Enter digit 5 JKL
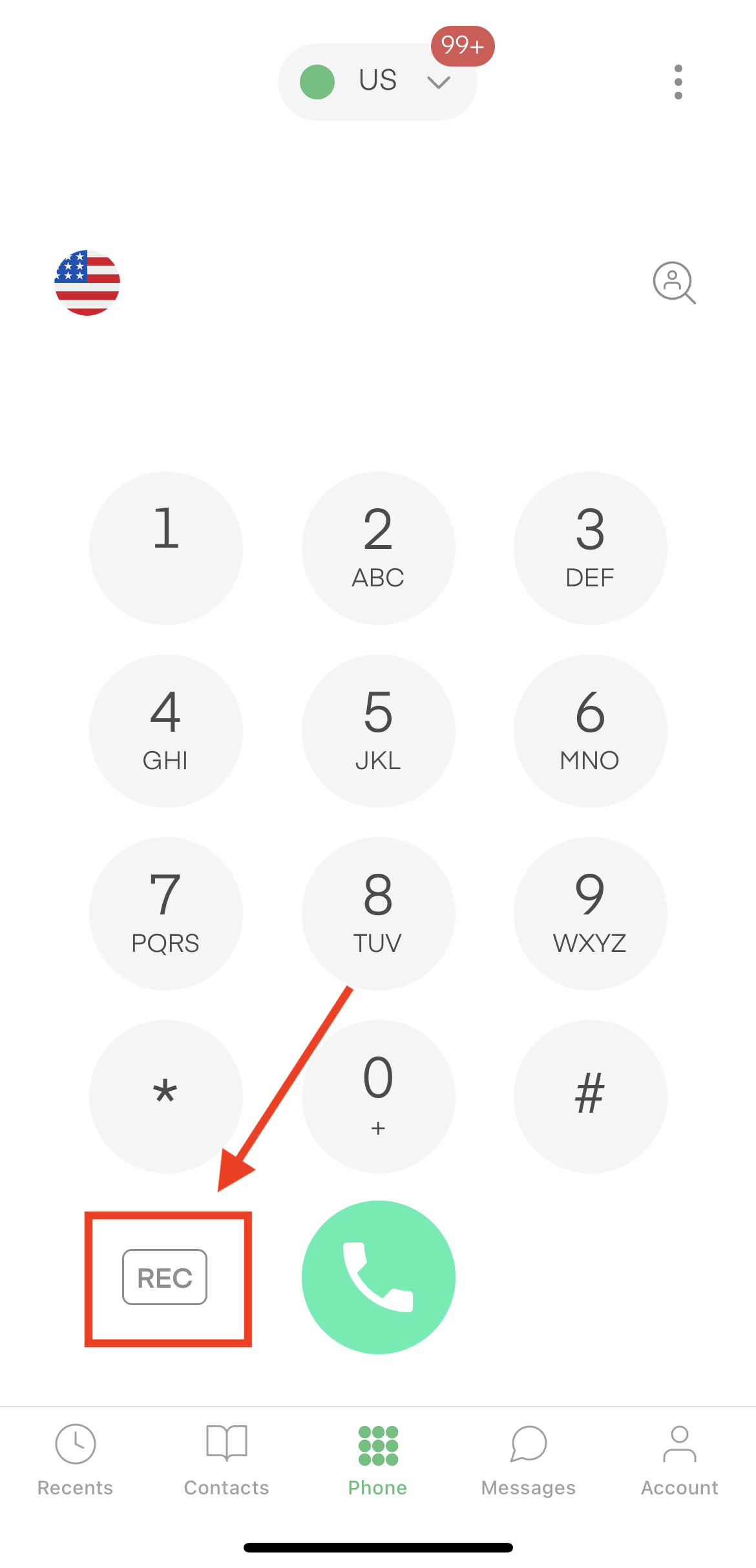 pos(378,730)
